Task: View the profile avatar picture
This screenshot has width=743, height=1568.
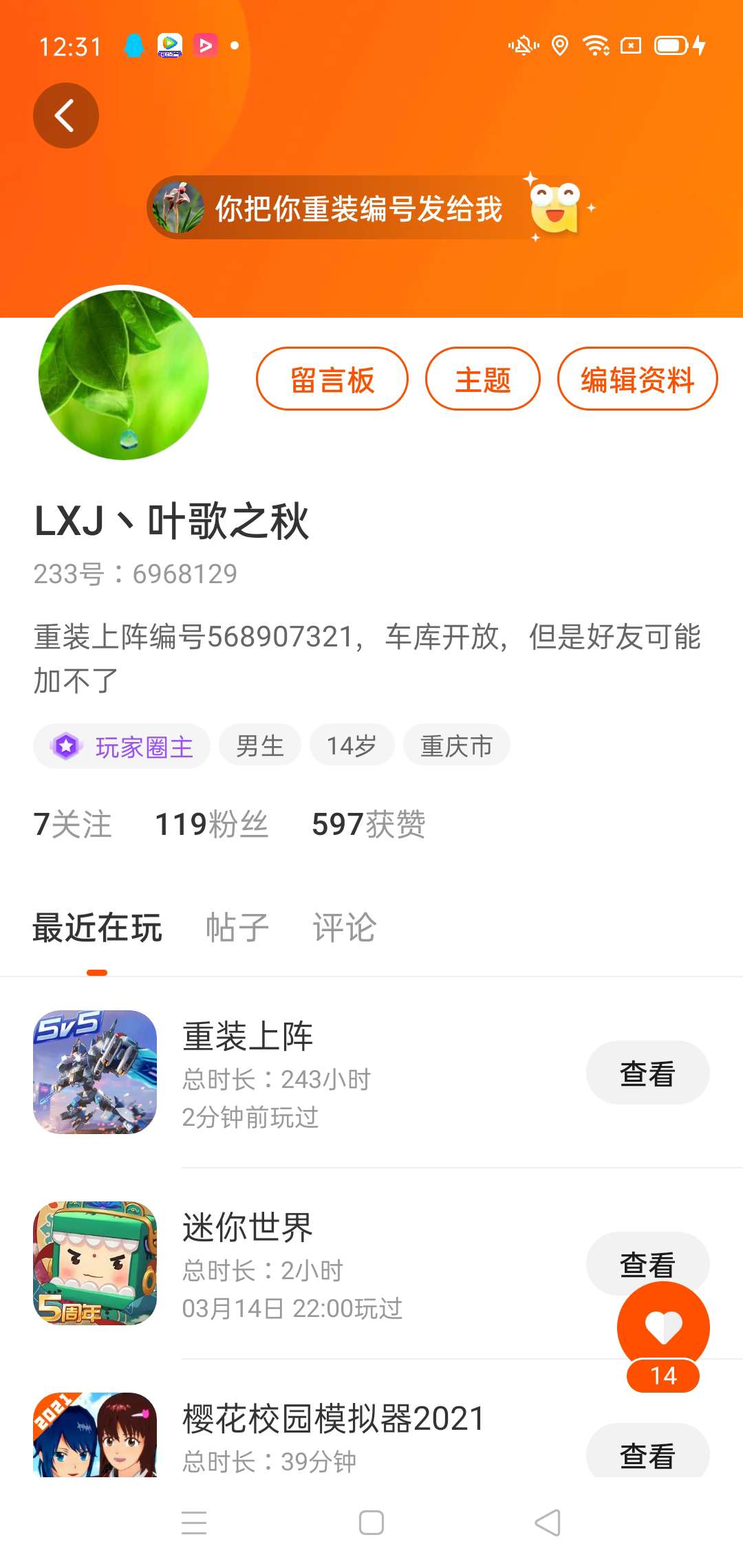Action: click(x=124, y=375)
